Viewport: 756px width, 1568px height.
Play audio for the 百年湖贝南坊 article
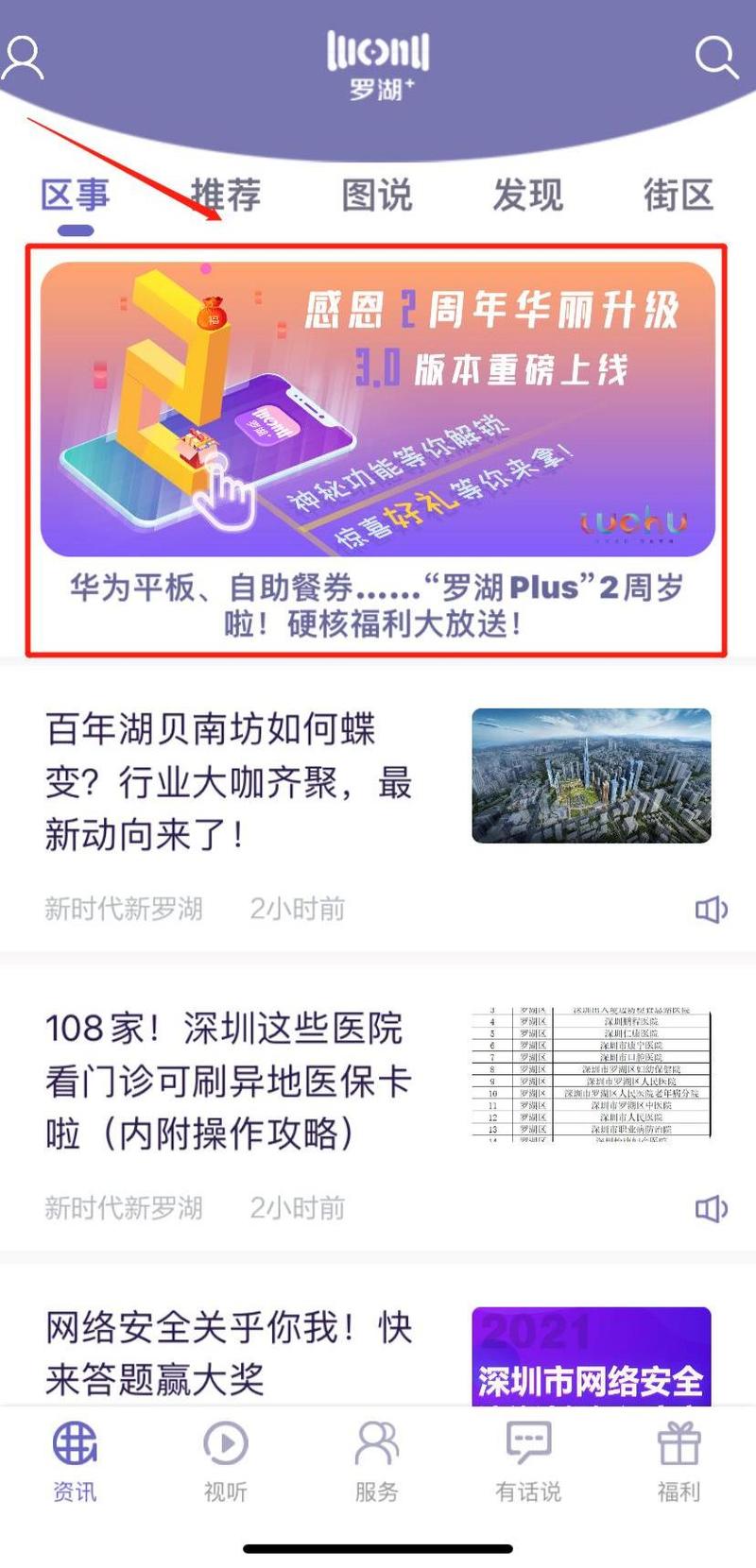click(711, 910)
